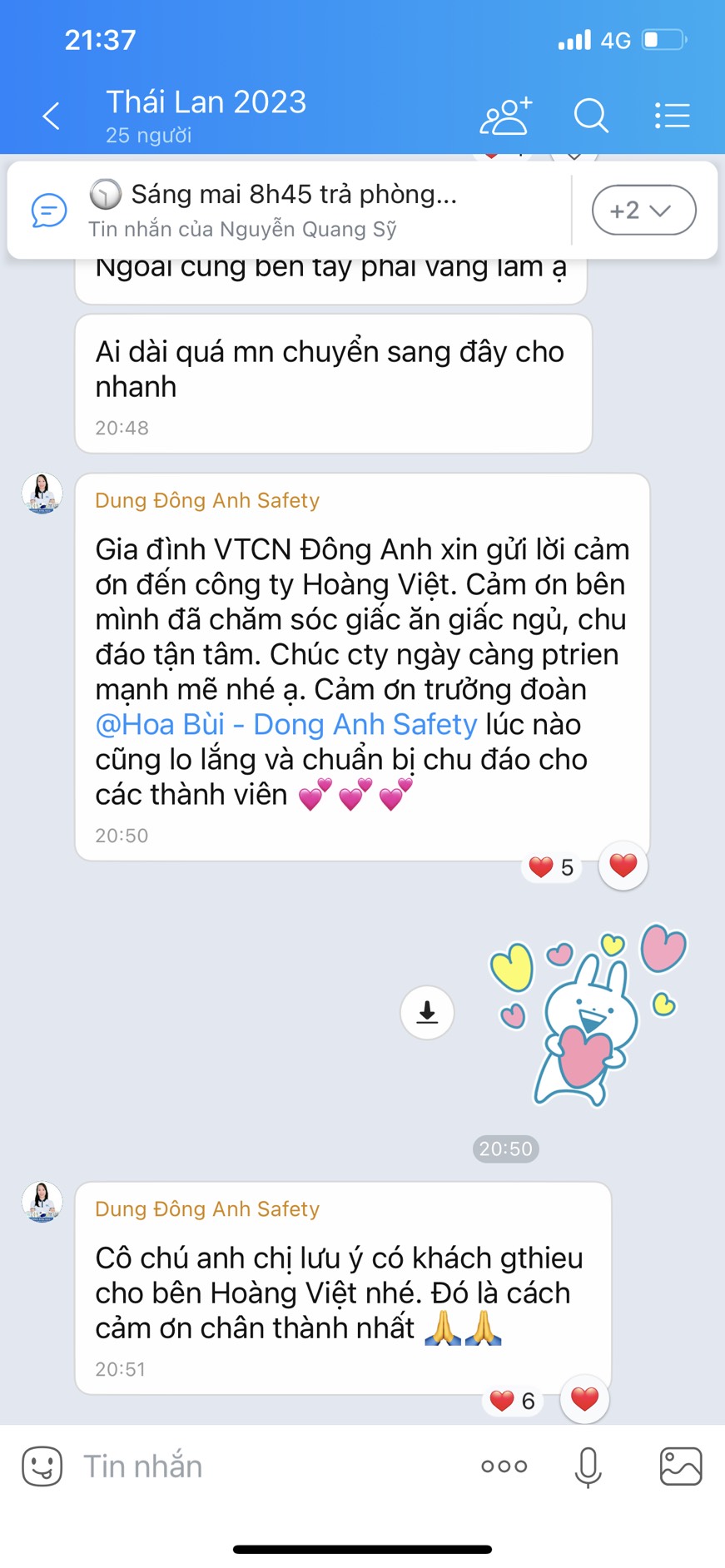Open more attachment options
The width and height of the screenshot is (725, 1568).
tap(504, 1466)
